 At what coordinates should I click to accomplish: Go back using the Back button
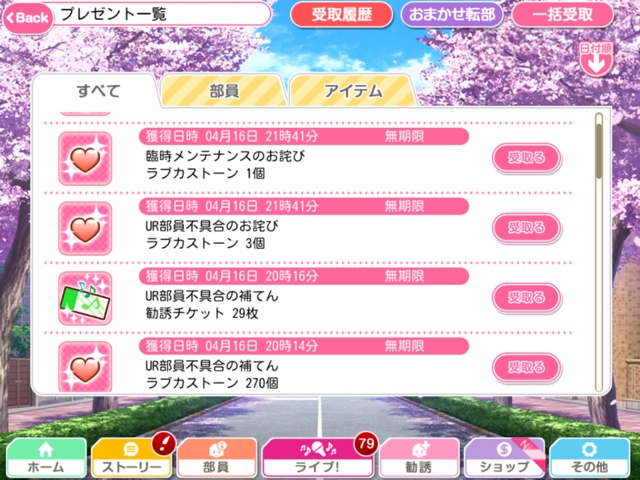(28, 16)
